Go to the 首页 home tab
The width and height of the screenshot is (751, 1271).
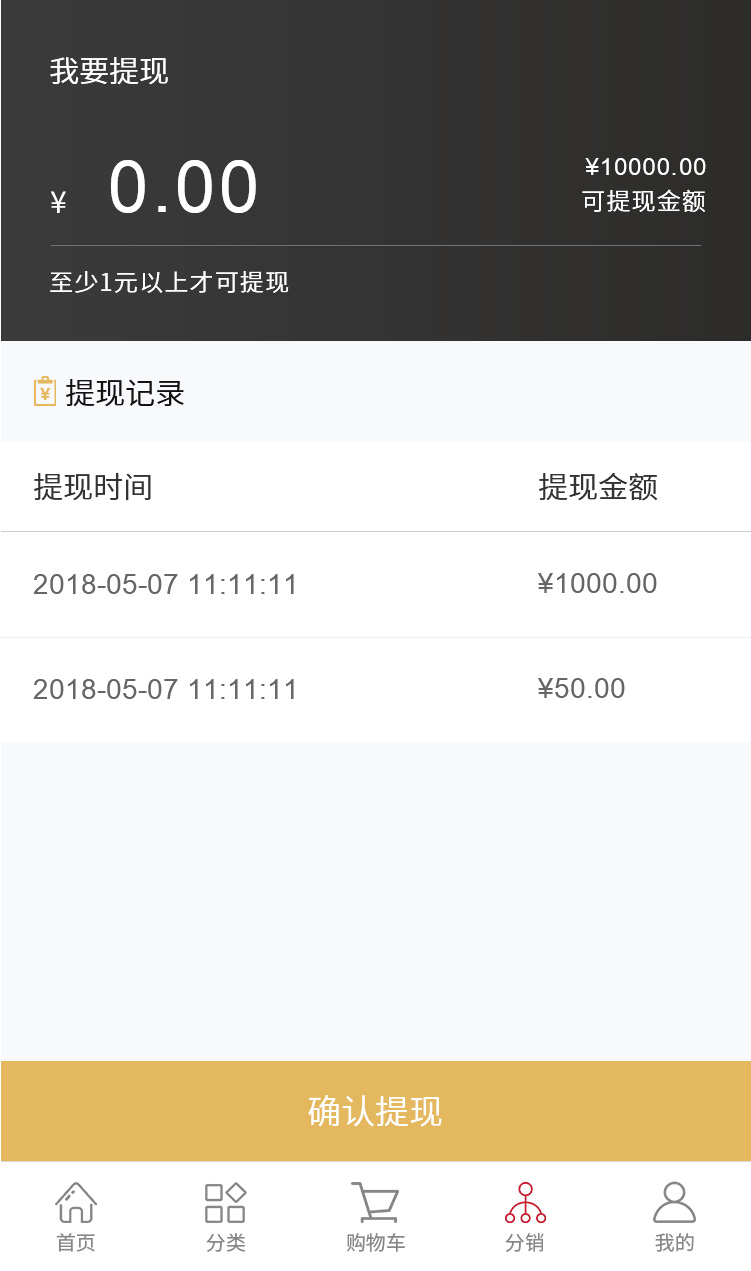click(76, 1216)
